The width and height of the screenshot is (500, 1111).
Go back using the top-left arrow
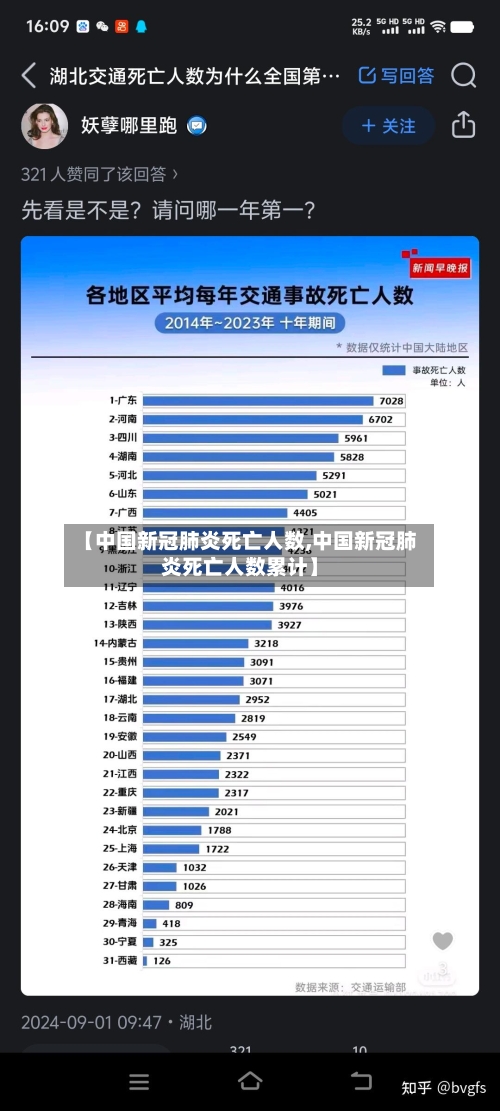coord(28,76)
